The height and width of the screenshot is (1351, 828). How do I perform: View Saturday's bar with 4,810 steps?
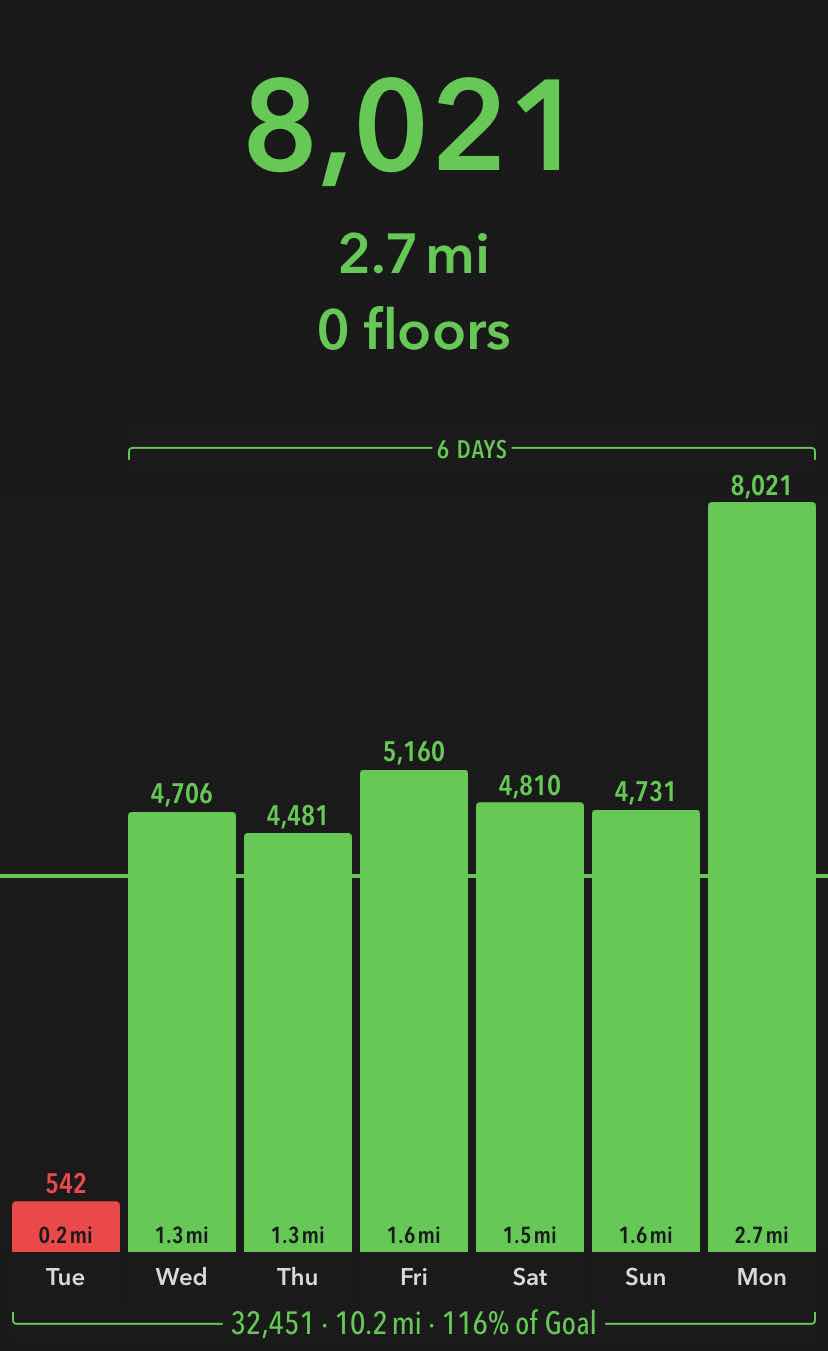pyautogui.click(x=530, y=1025)
